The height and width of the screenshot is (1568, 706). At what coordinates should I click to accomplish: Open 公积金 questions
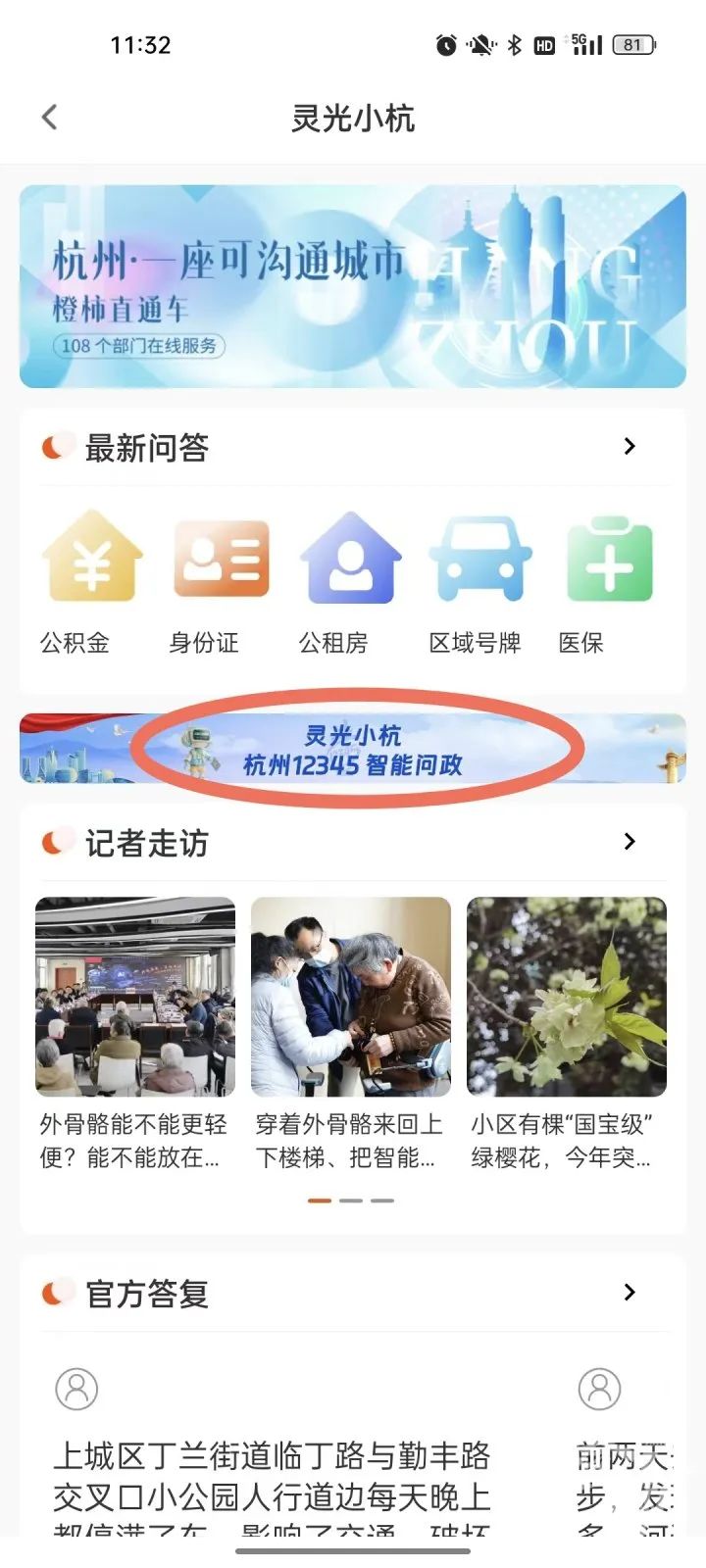(x=90, y=580)
